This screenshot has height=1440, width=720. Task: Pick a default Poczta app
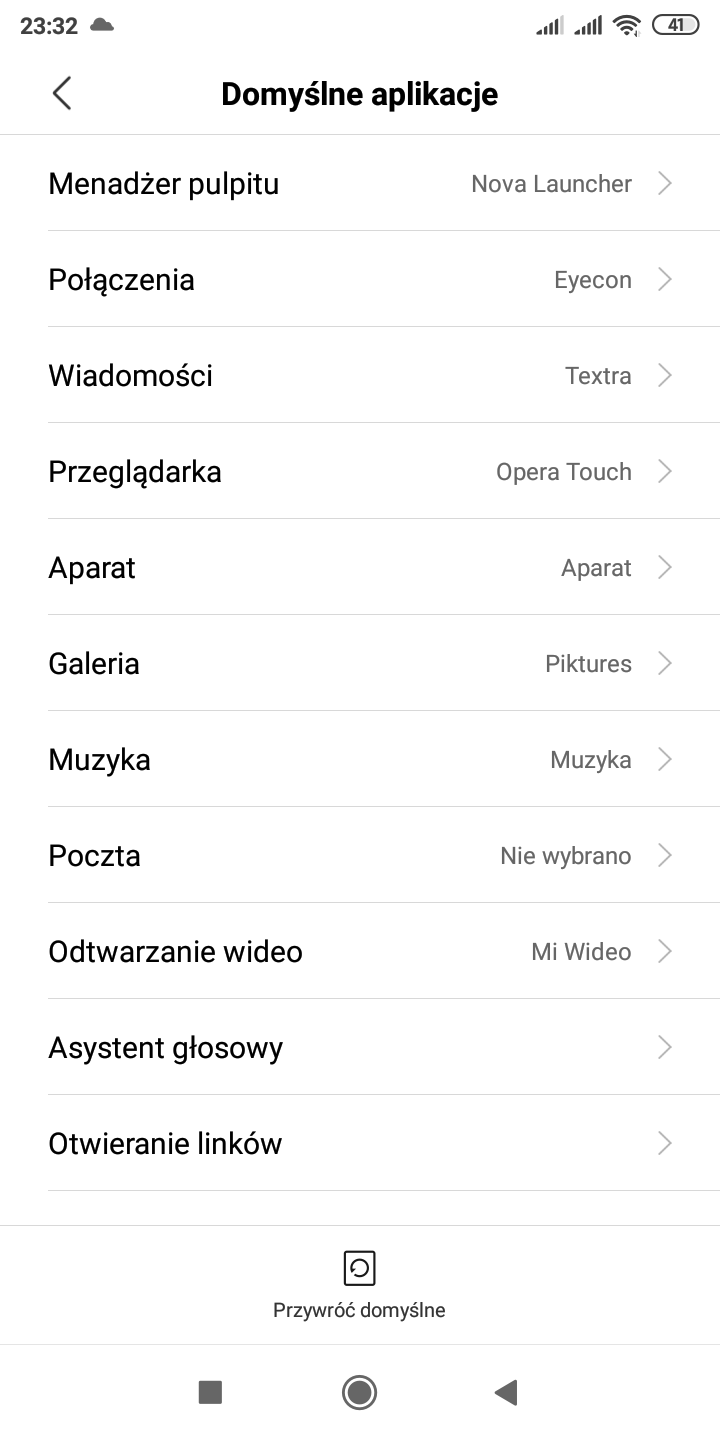click(360, 855)
